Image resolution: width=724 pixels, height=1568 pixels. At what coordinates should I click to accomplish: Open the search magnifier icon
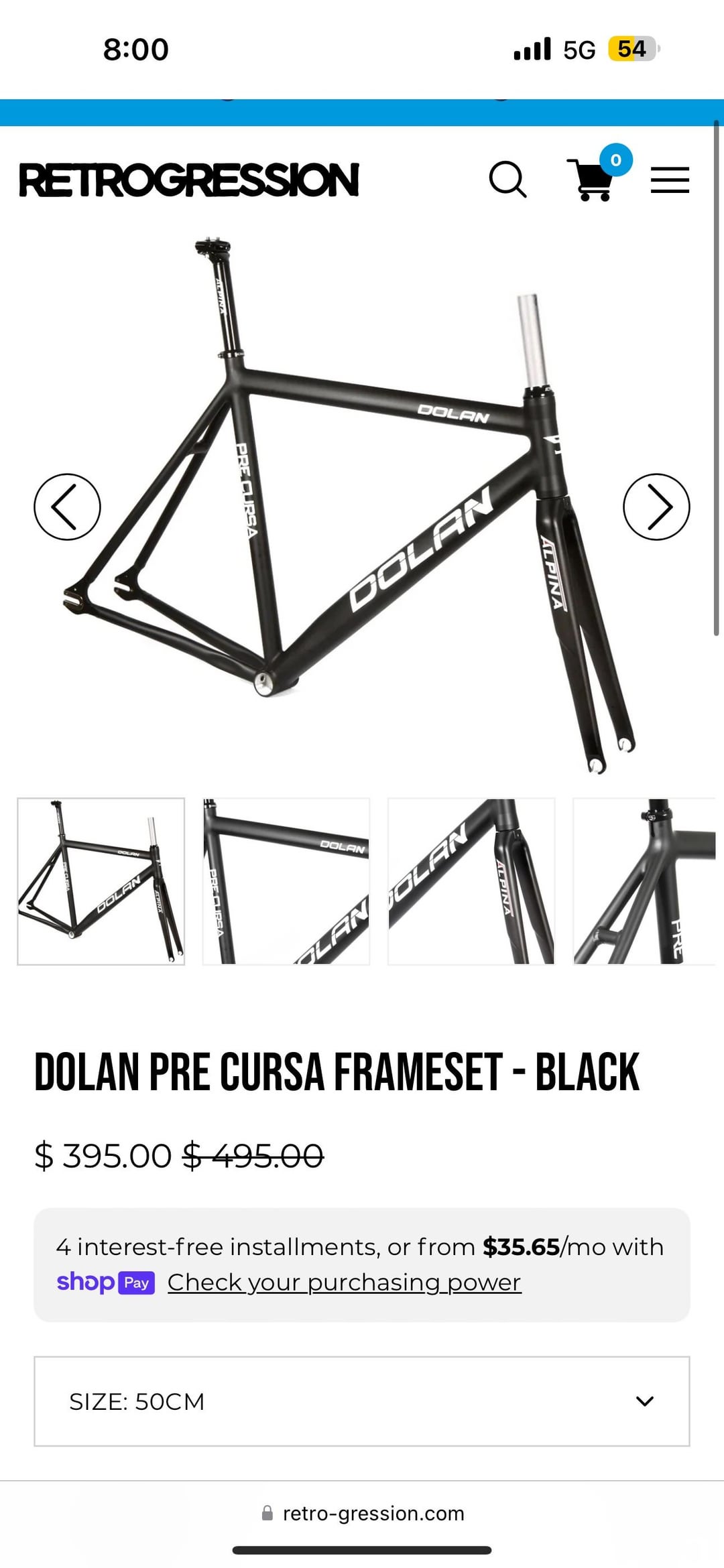point(507,180)
